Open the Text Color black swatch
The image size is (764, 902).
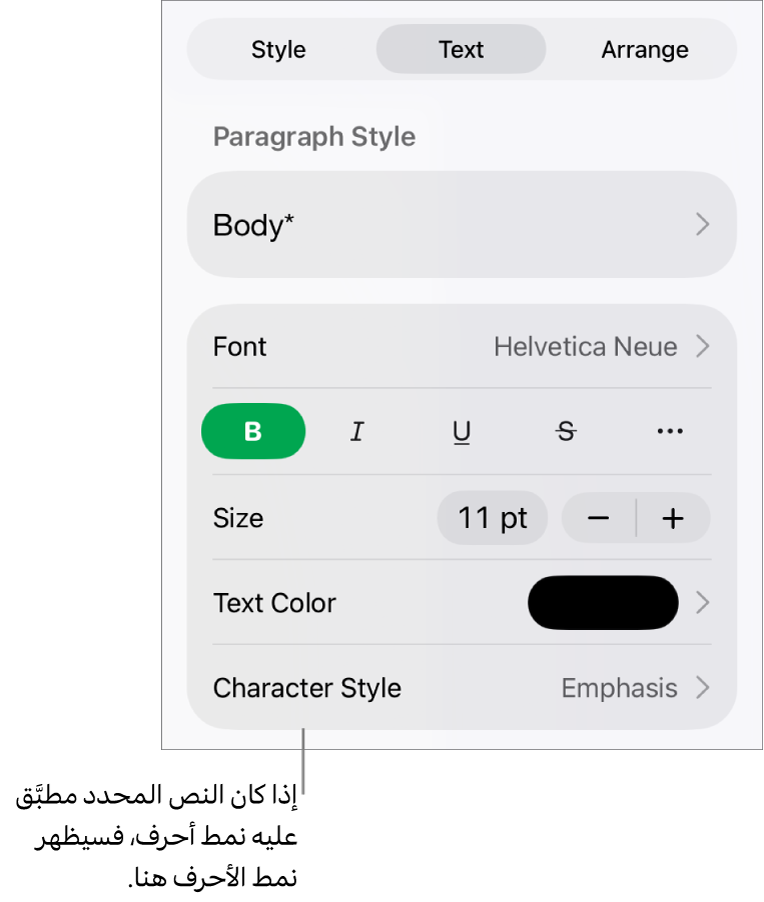(603, 603)
